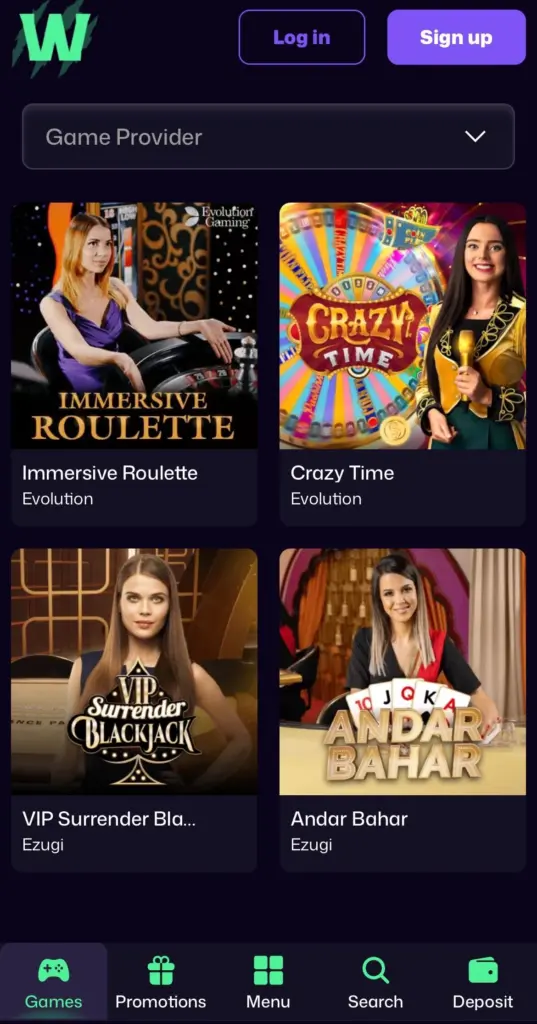
Task: Go to the Deposit tab
Action: [483, 983]
